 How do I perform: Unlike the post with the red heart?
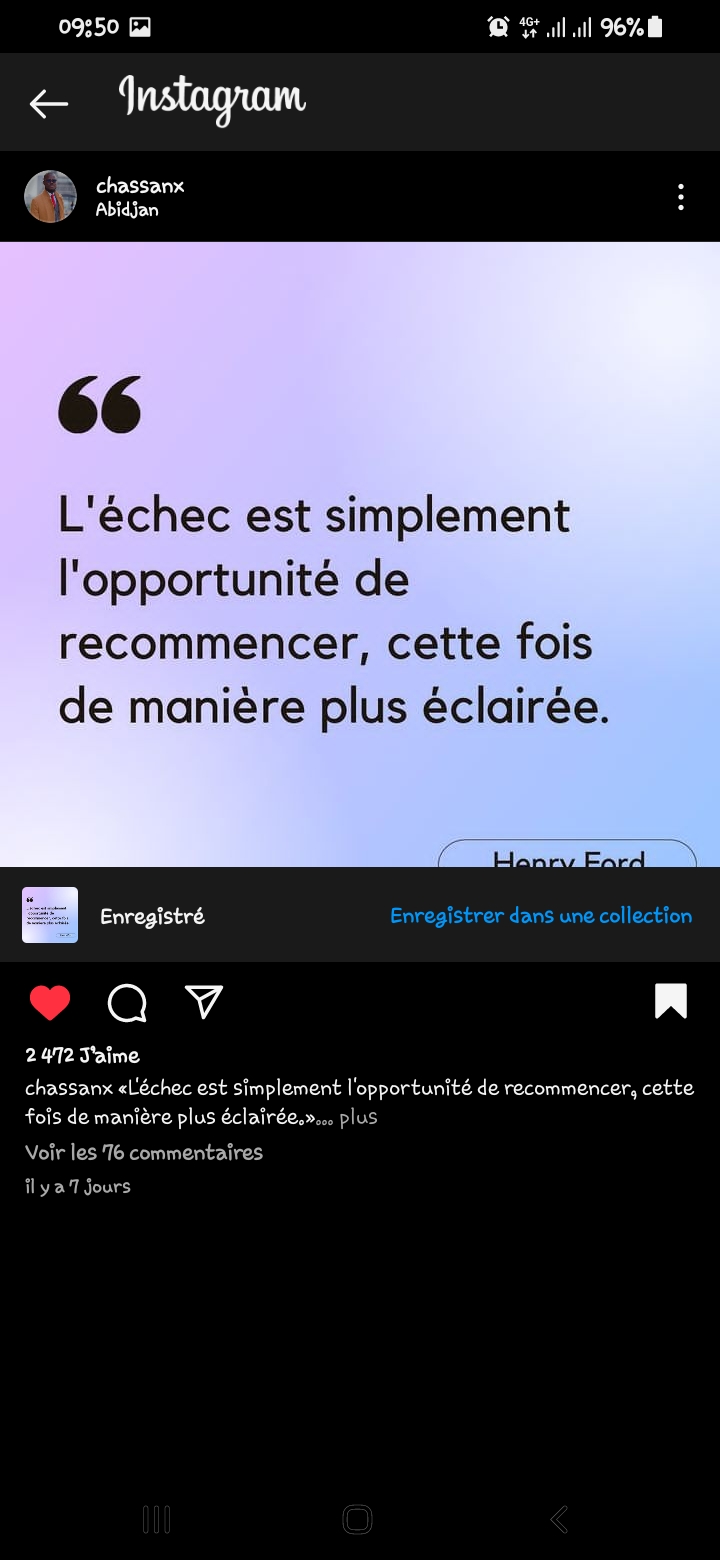[50, 1002]
